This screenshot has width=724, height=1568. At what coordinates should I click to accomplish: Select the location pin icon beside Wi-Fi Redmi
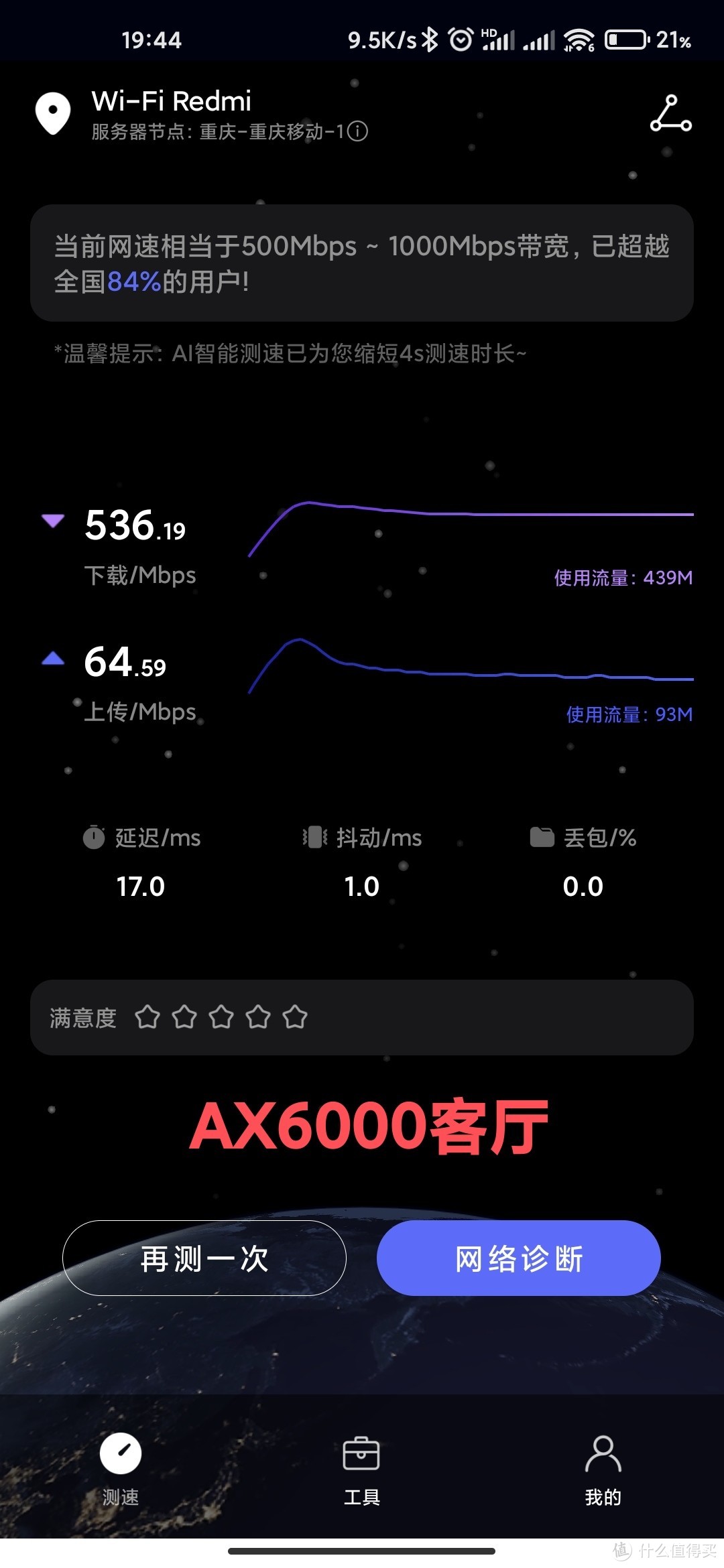point(52,113)
